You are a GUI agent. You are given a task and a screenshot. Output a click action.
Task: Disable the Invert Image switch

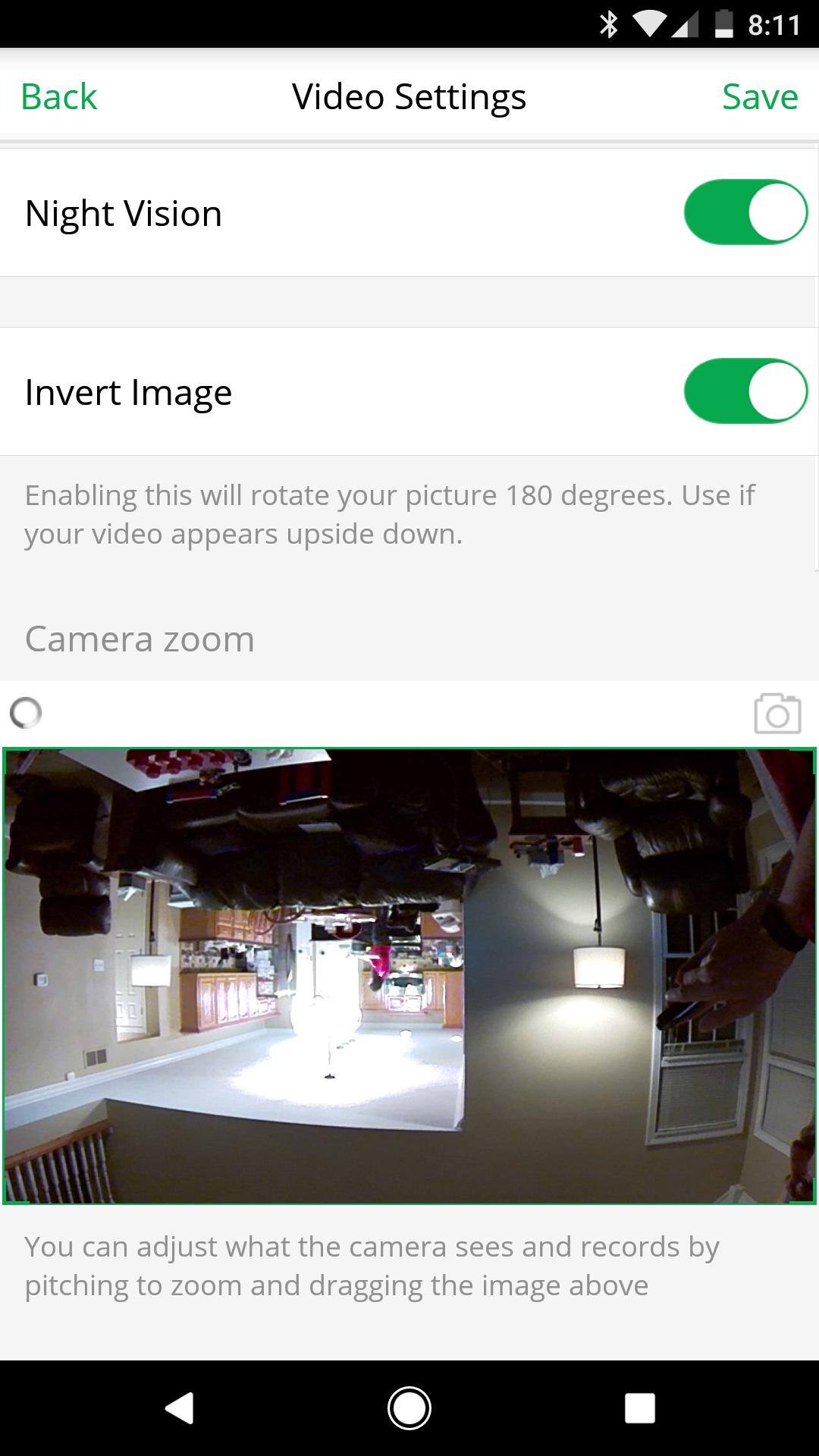tap(745, 391)
